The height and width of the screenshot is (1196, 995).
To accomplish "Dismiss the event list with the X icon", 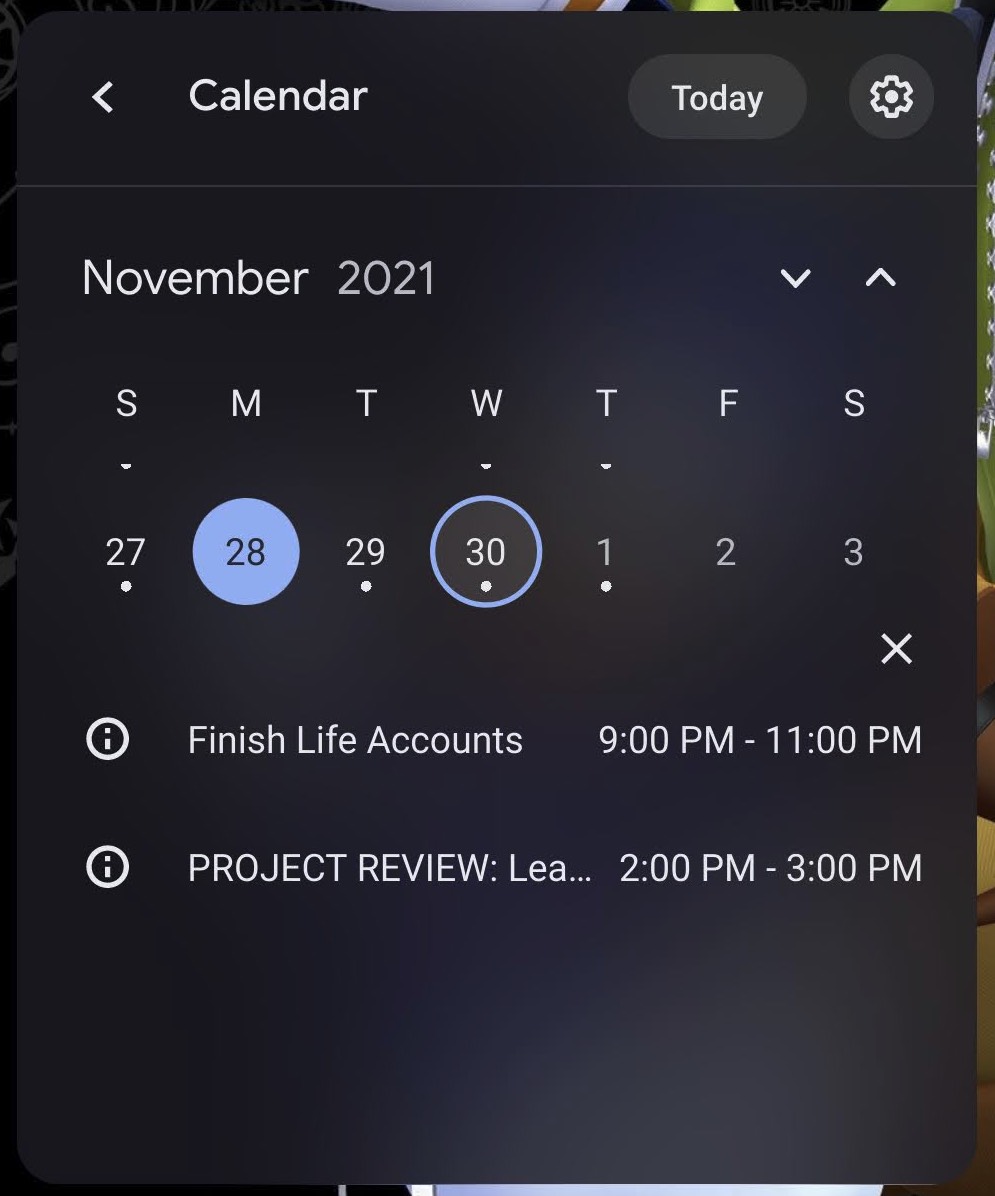I will 895,649.
